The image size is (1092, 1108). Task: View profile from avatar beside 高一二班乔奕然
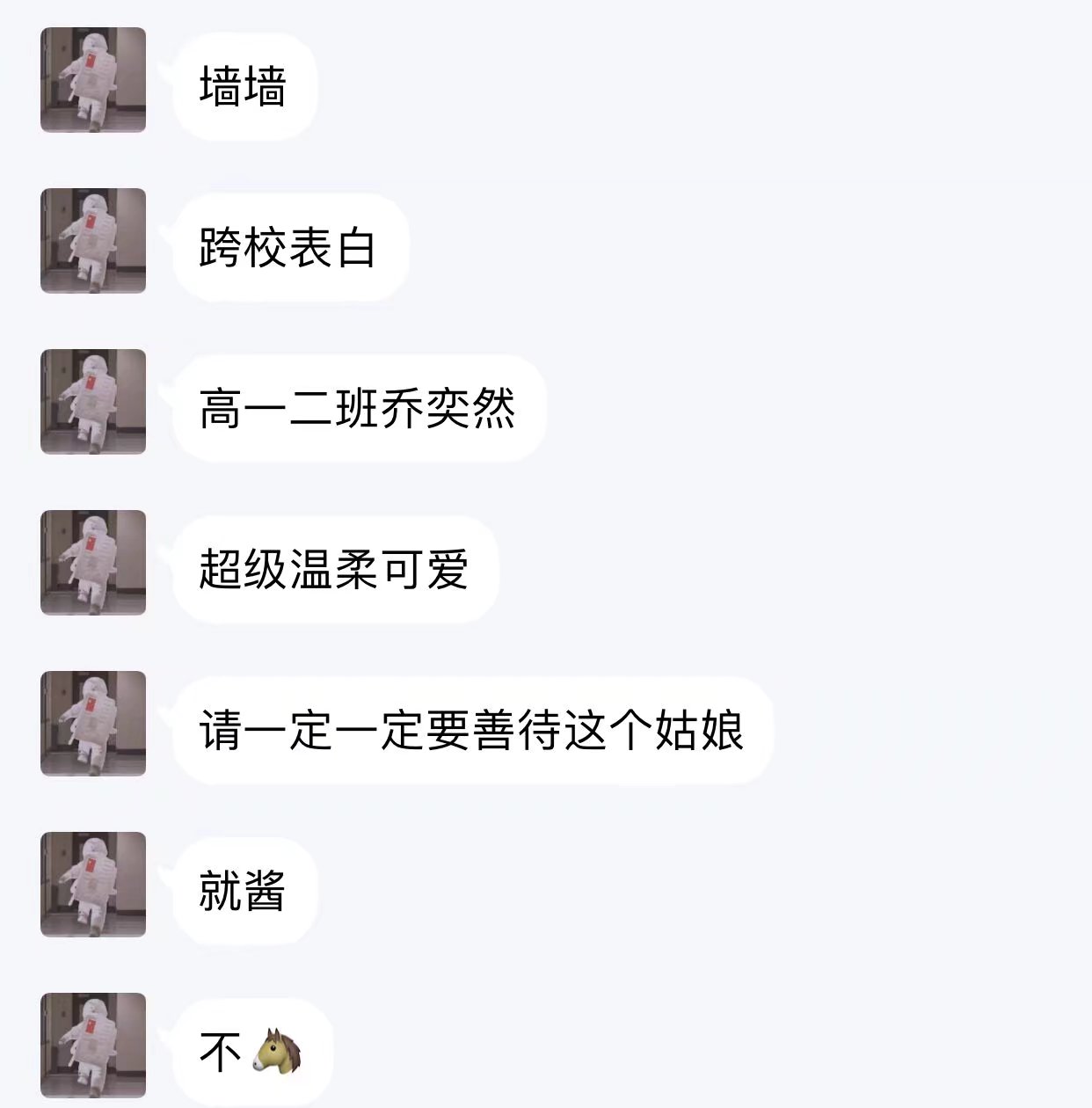pyautogui.click(x=93, y=402)
